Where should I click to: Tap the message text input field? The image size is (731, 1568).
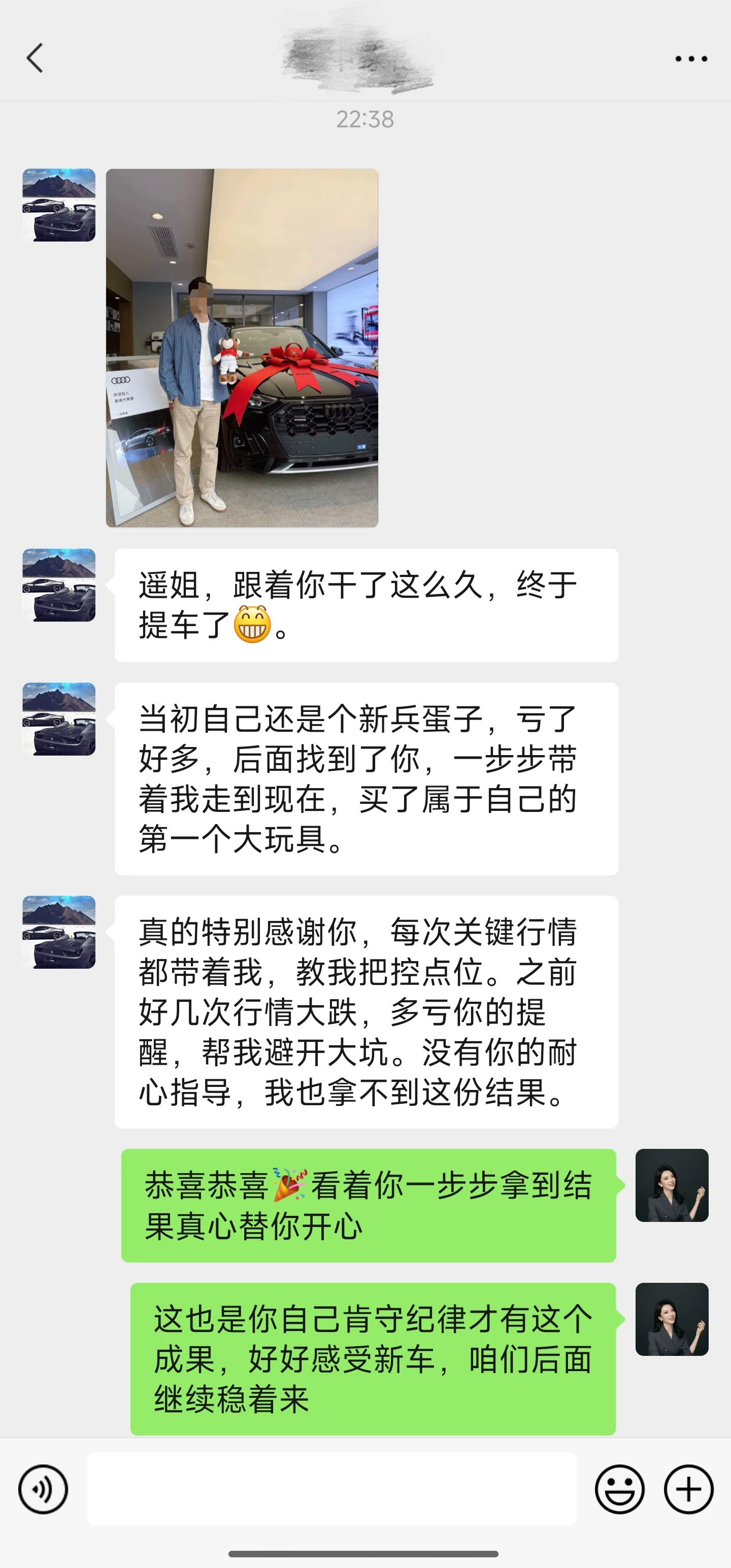(x=332, y=1489)
